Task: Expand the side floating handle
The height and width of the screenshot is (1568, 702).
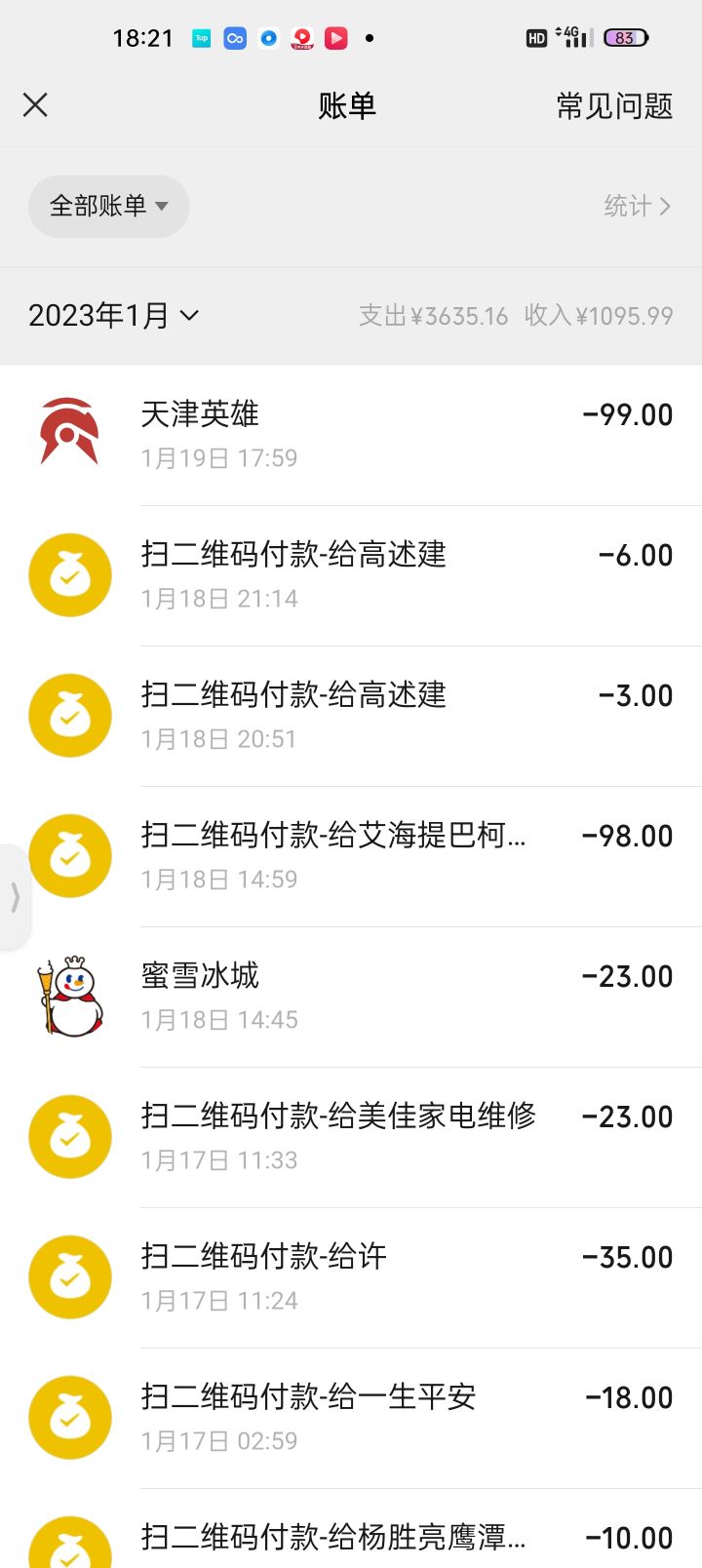Action: [15, 896]
